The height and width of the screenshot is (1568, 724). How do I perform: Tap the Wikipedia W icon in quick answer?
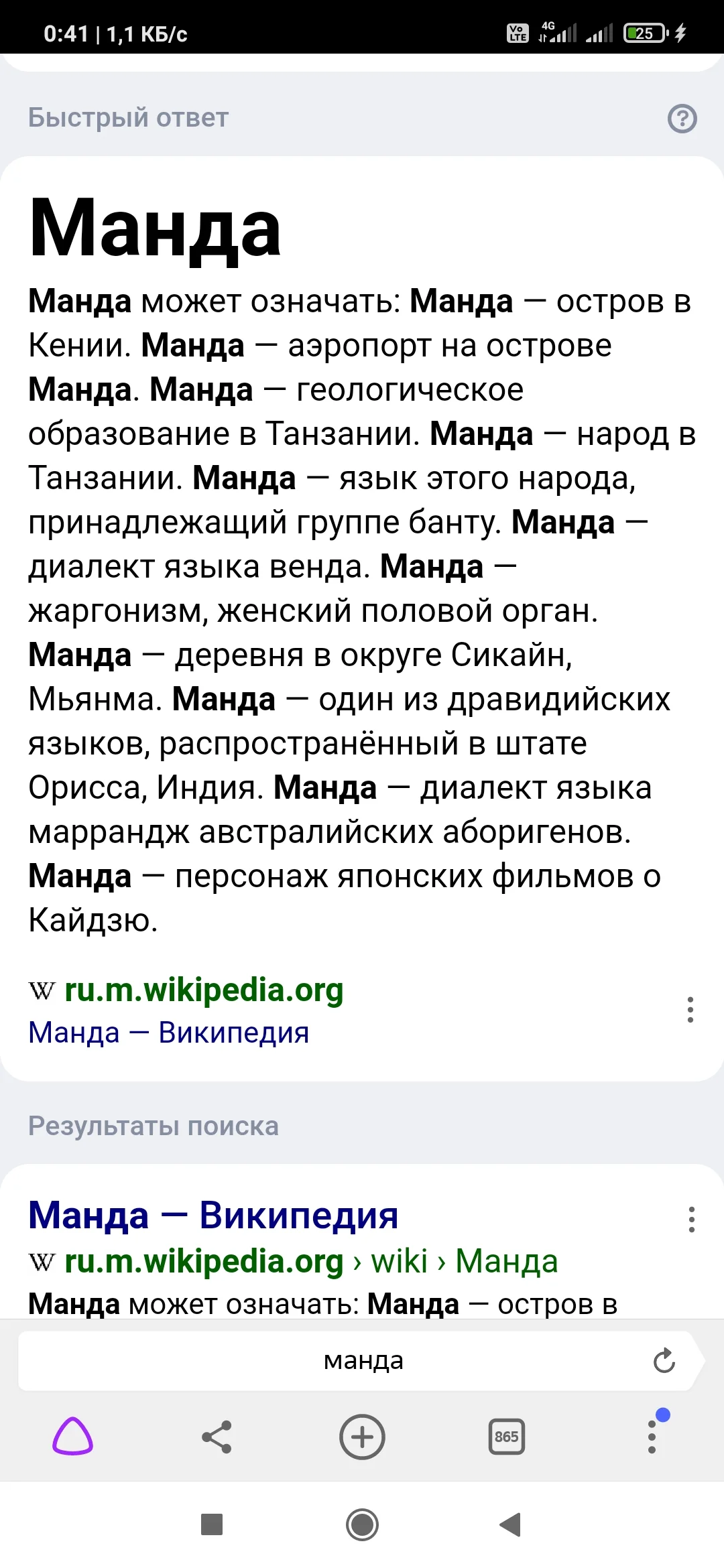pyautogui.click(x=41, y=990)
